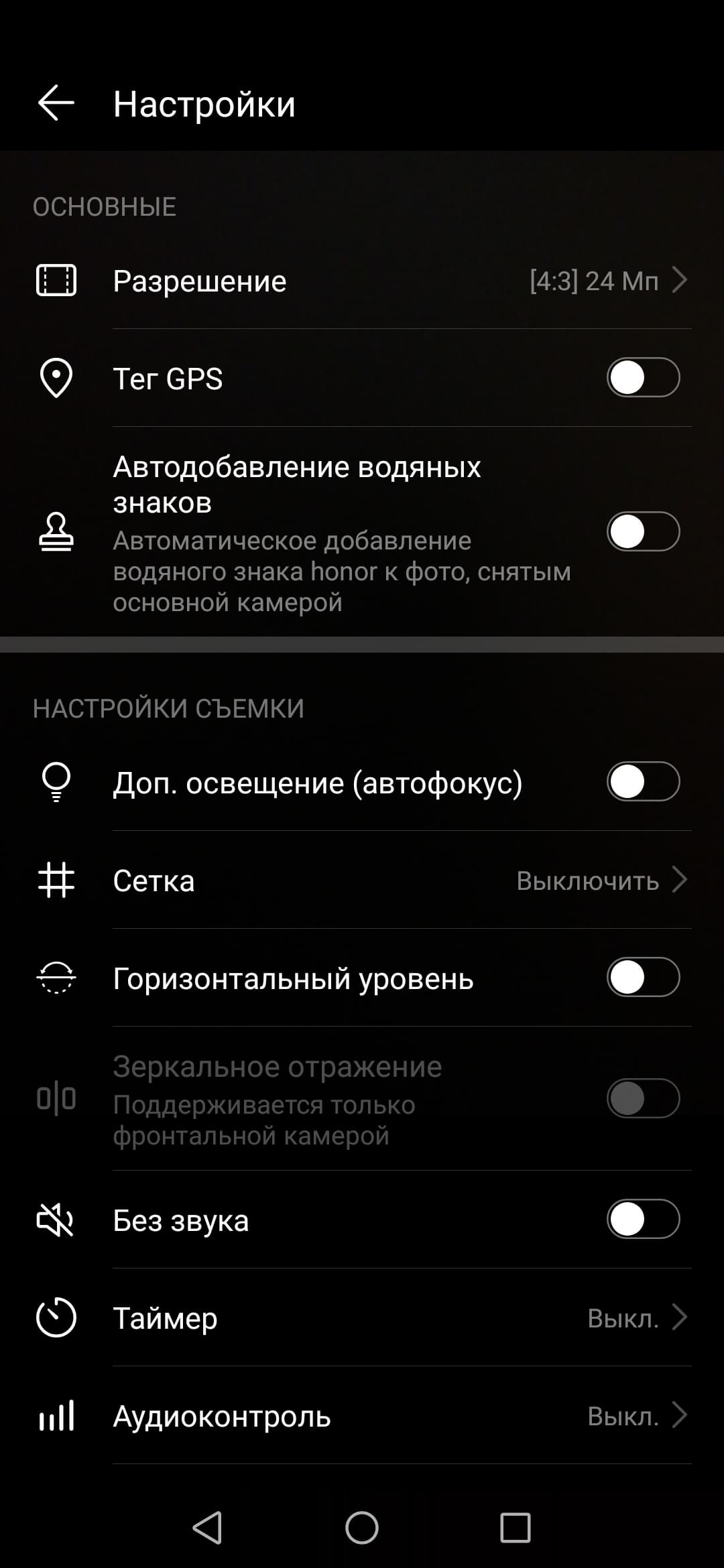Image resolution: width=724 pixels, height=1568 pixels.
Task: Turn on Автодобавление водяных знаков
Action: tap(643, 532)
